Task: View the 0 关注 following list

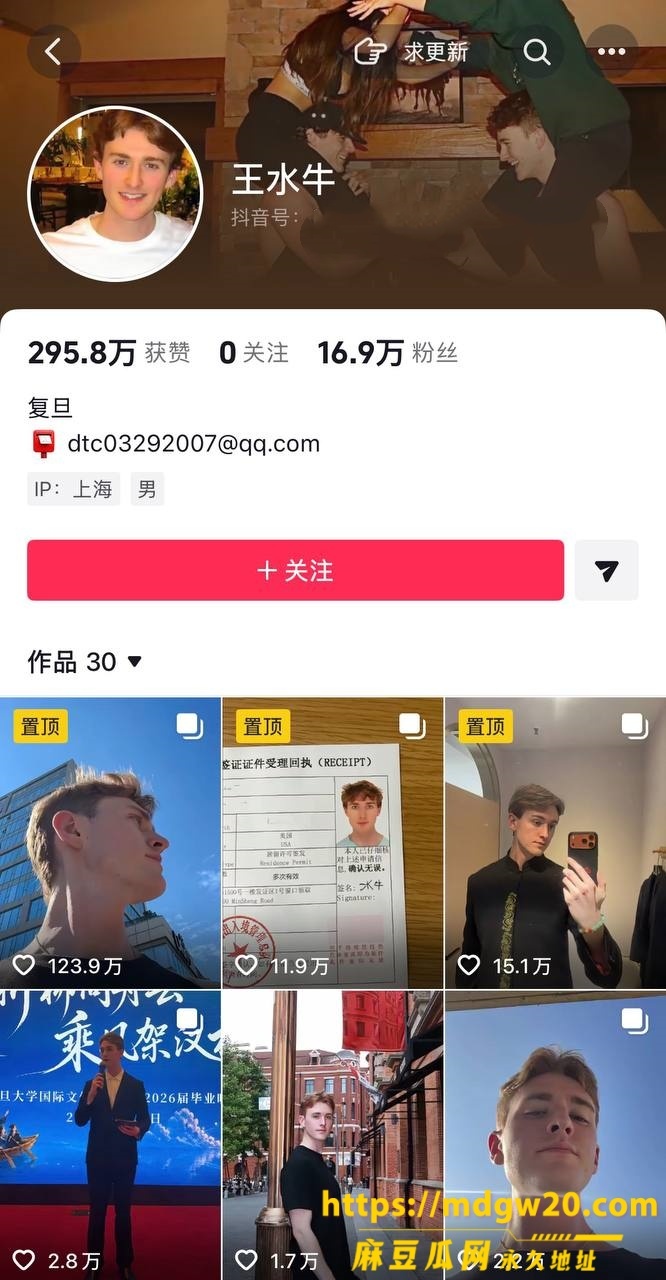Action: (x=254, y=353)
